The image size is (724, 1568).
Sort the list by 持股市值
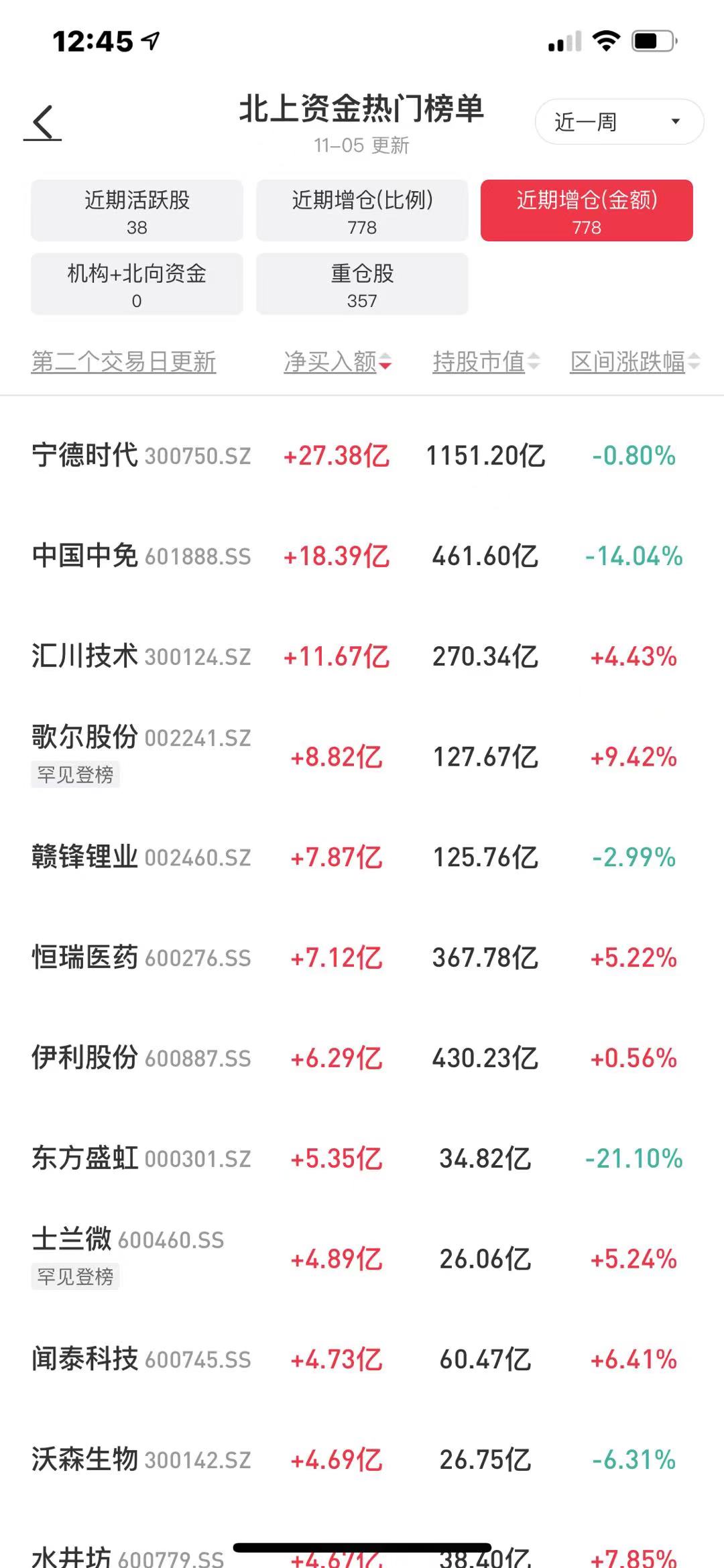click(x=486, y=362)
